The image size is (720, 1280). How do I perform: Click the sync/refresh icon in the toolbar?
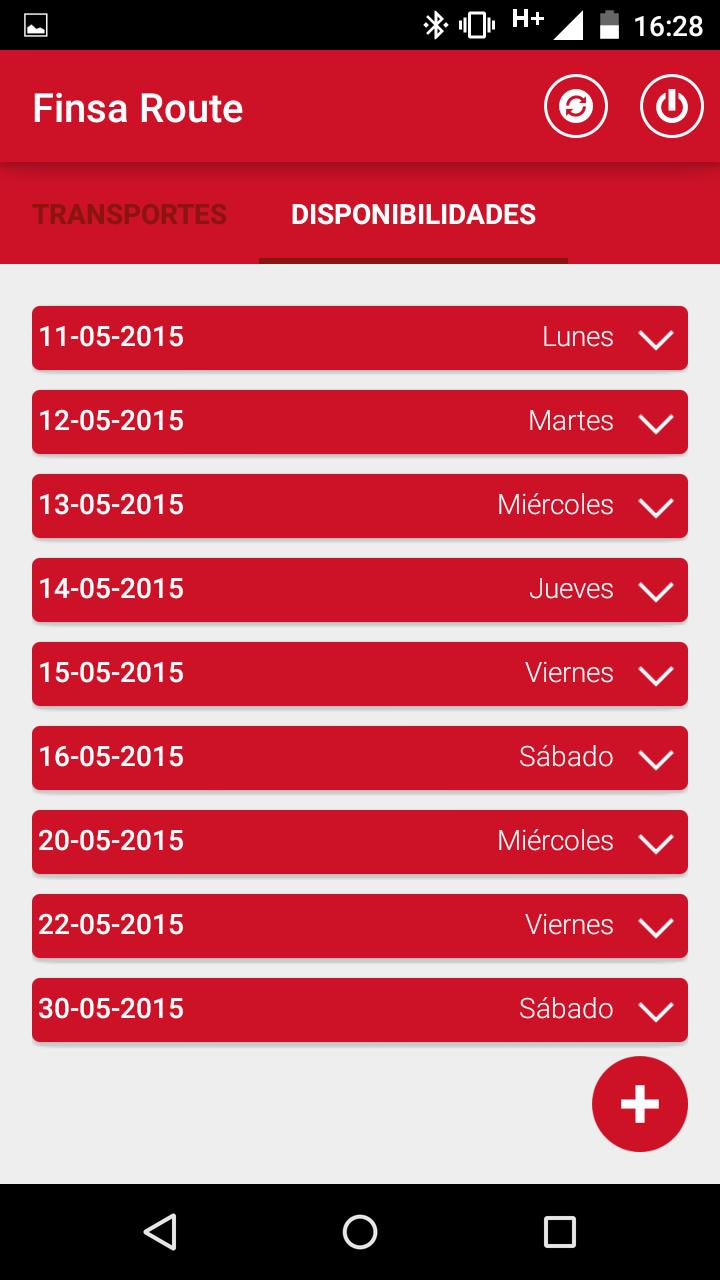(576, 104)
